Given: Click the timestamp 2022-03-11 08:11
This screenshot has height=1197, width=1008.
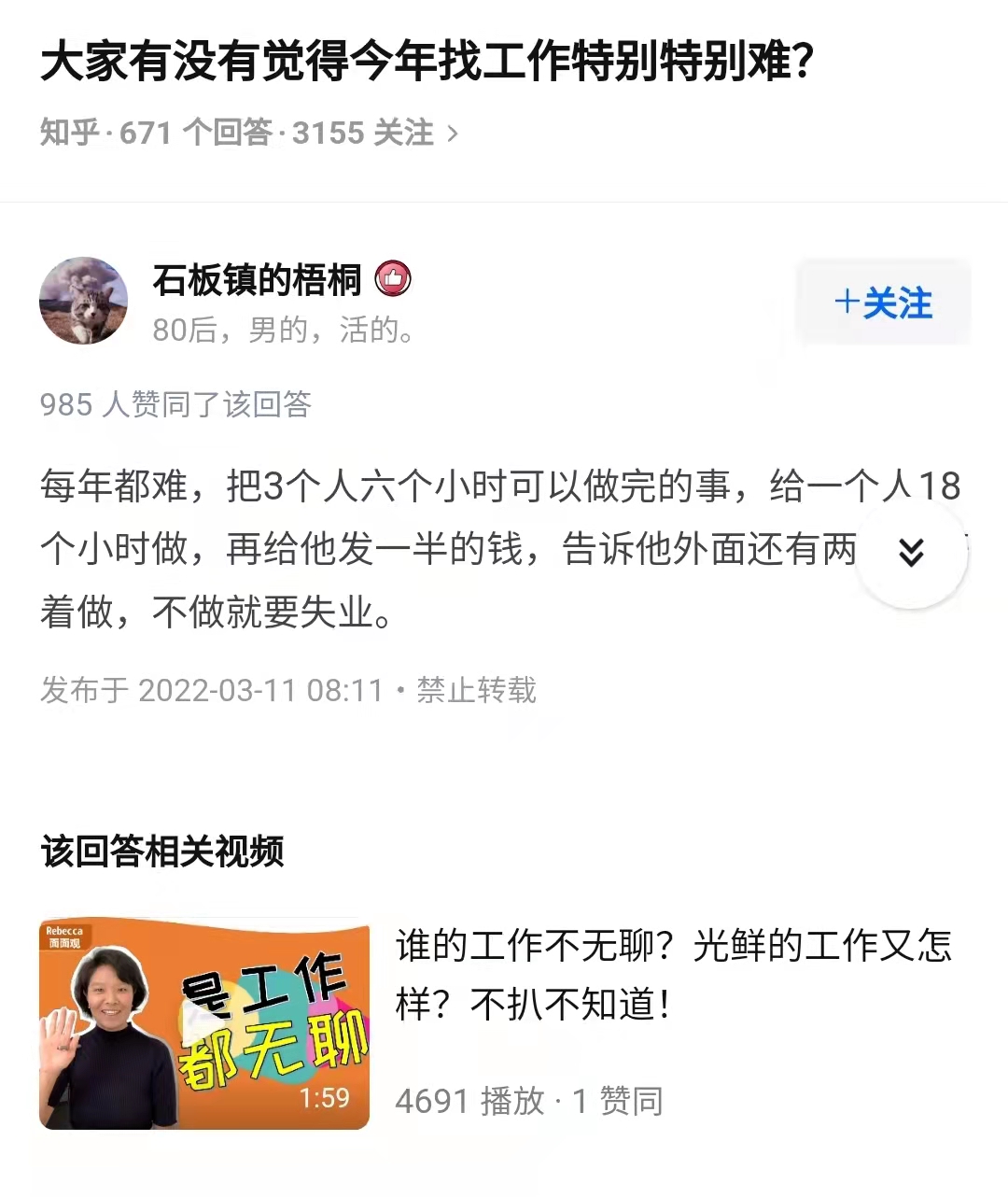Looking at the screenshot, I should [262, 690].
